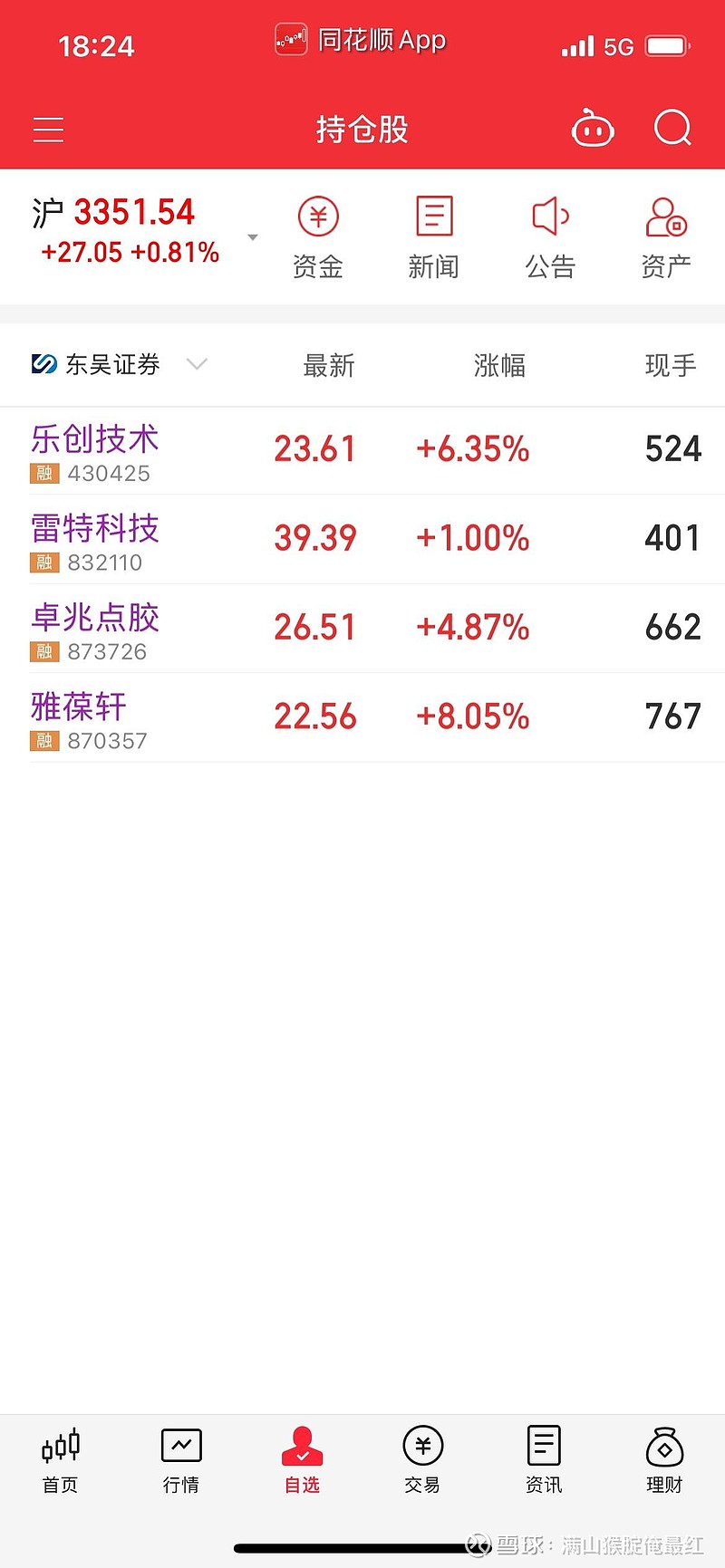Viewport: 725px width, 1568px height.
Task: Open stock 乐创技术 430425
Action: (x=362, y=450)
